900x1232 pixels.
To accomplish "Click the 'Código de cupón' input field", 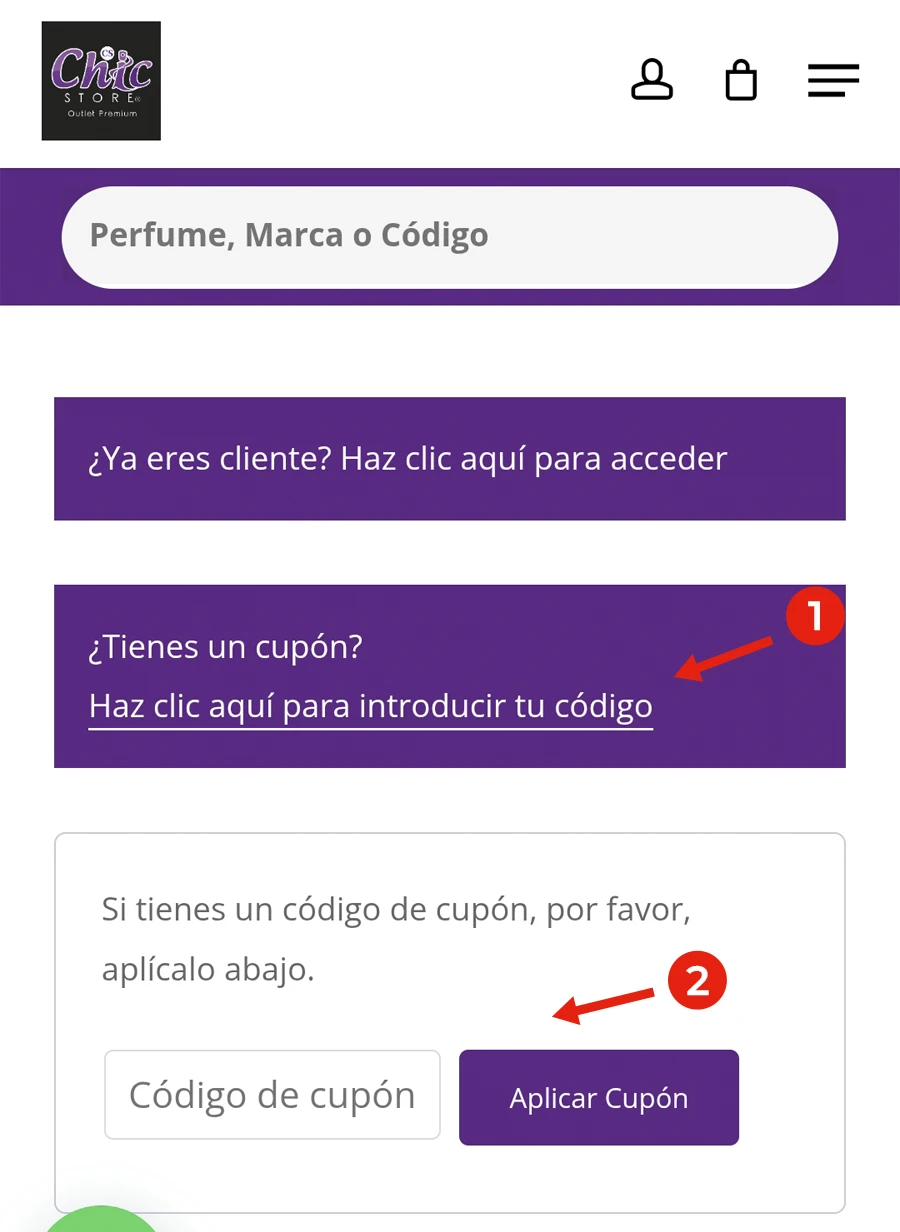I will tap(272, 1095).
